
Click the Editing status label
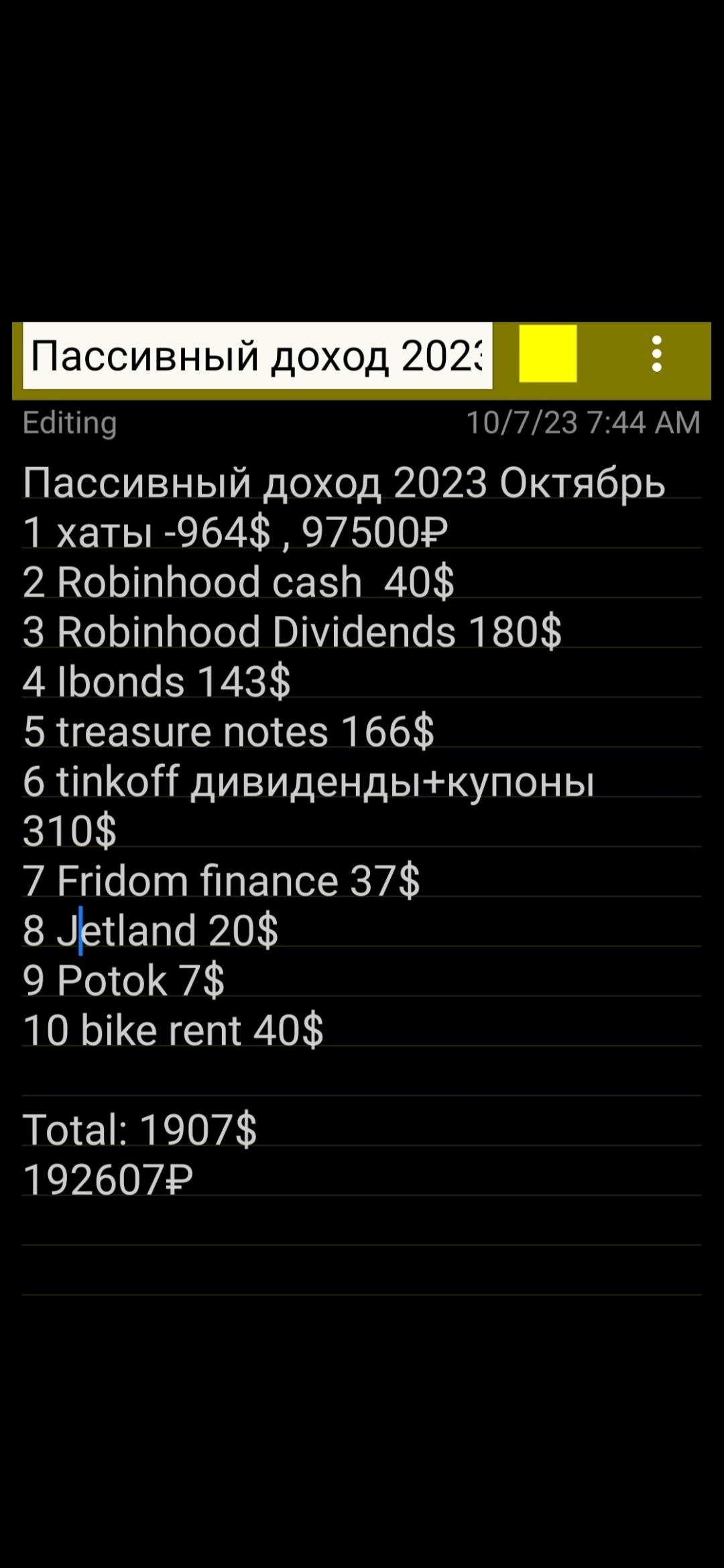click(69, 422)
